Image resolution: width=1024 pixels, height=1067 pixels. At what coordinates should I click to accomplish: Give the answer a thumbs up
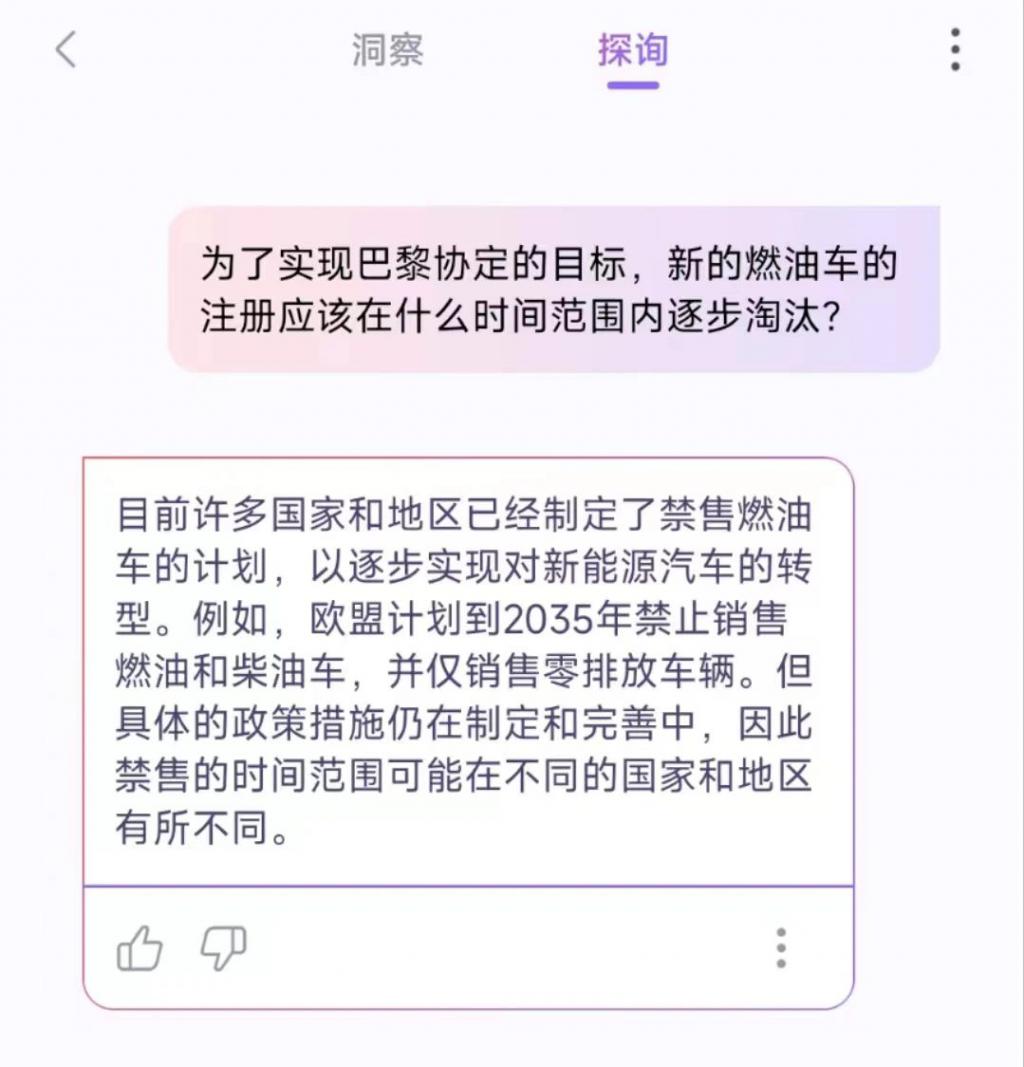[x=140, y=947]
